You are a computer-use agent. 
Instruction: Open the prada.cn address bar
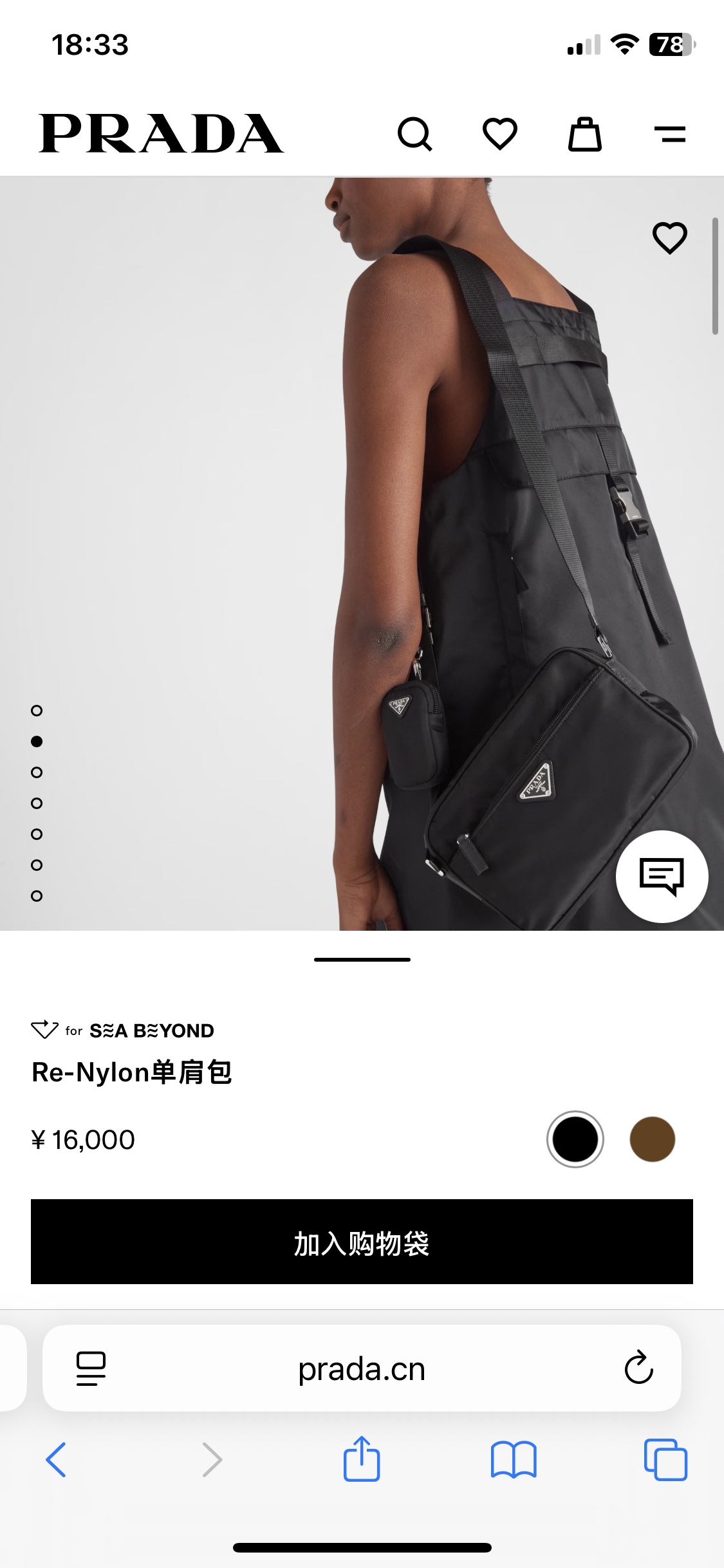362,1368
